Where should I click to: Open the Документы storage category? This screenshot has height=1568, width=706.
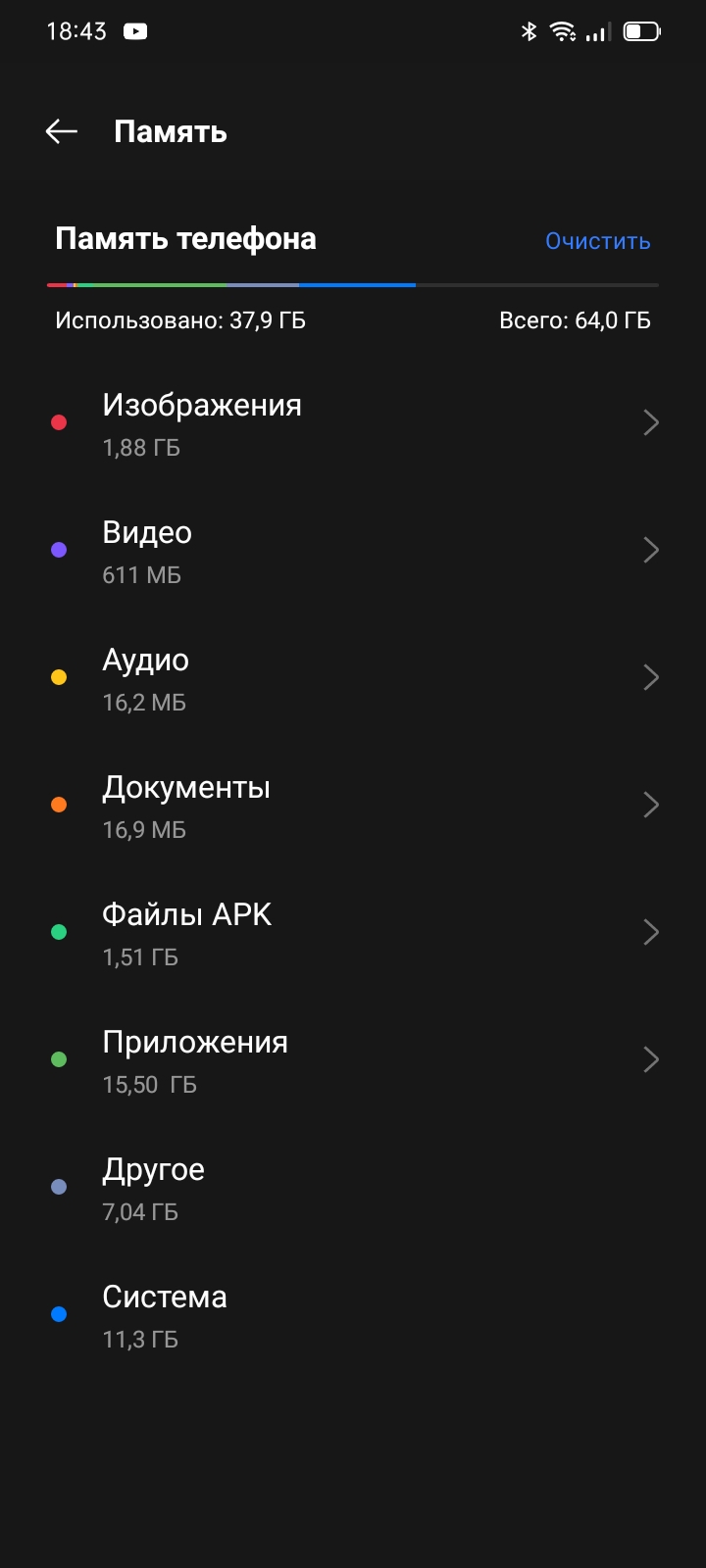point(353,806)
